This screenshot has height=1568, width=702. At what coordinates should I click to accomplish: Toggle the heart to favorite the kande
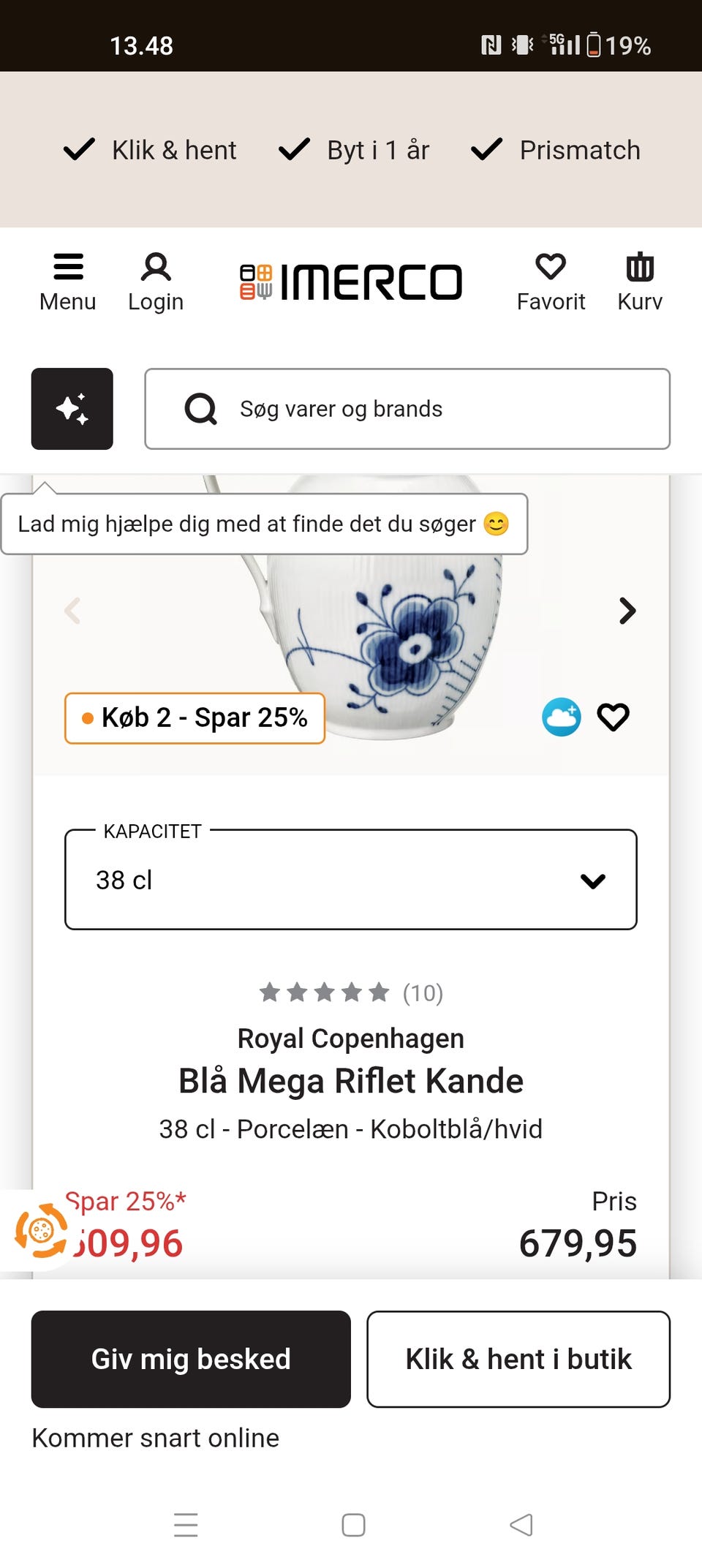click(x=613, y=717)
